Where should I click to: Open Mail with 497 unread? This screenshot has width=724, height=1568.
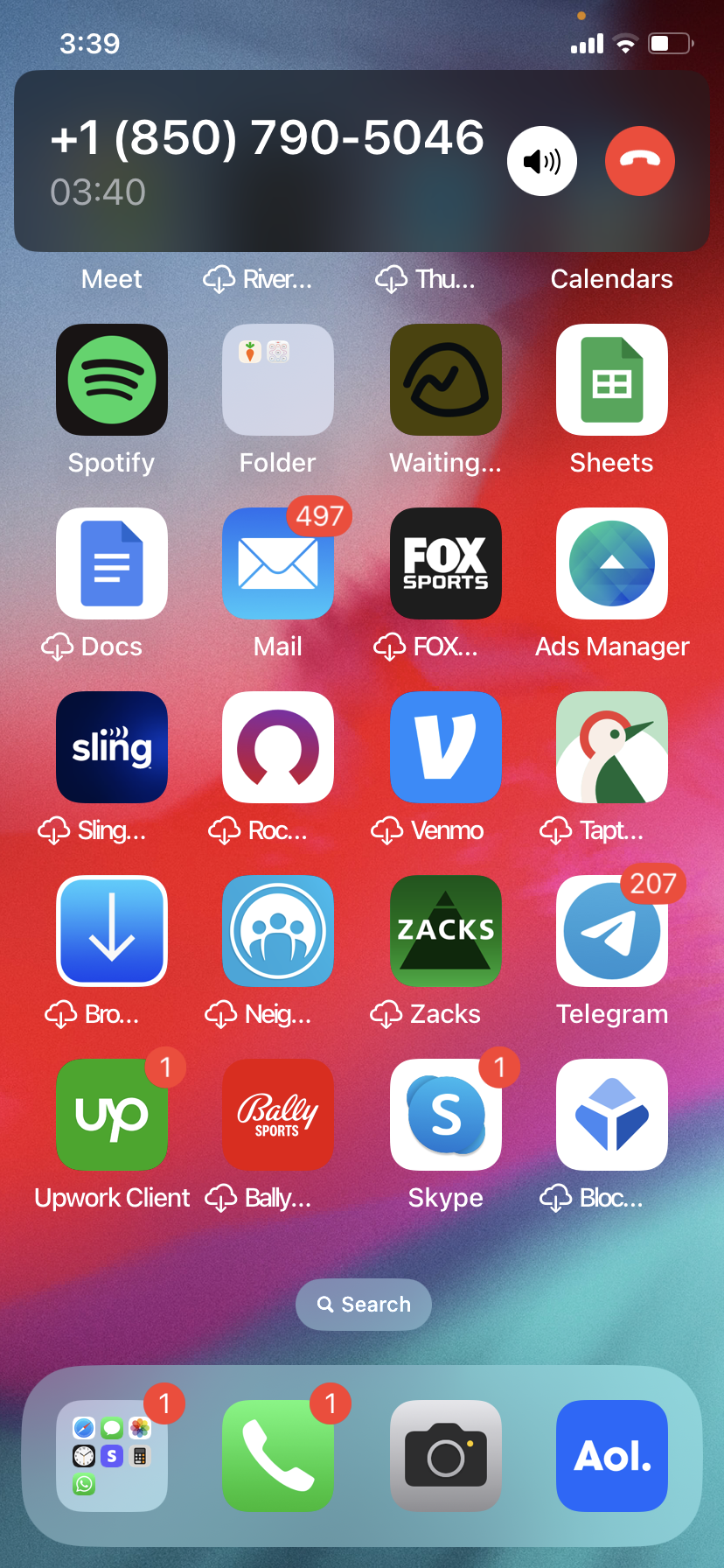(278, 563)
